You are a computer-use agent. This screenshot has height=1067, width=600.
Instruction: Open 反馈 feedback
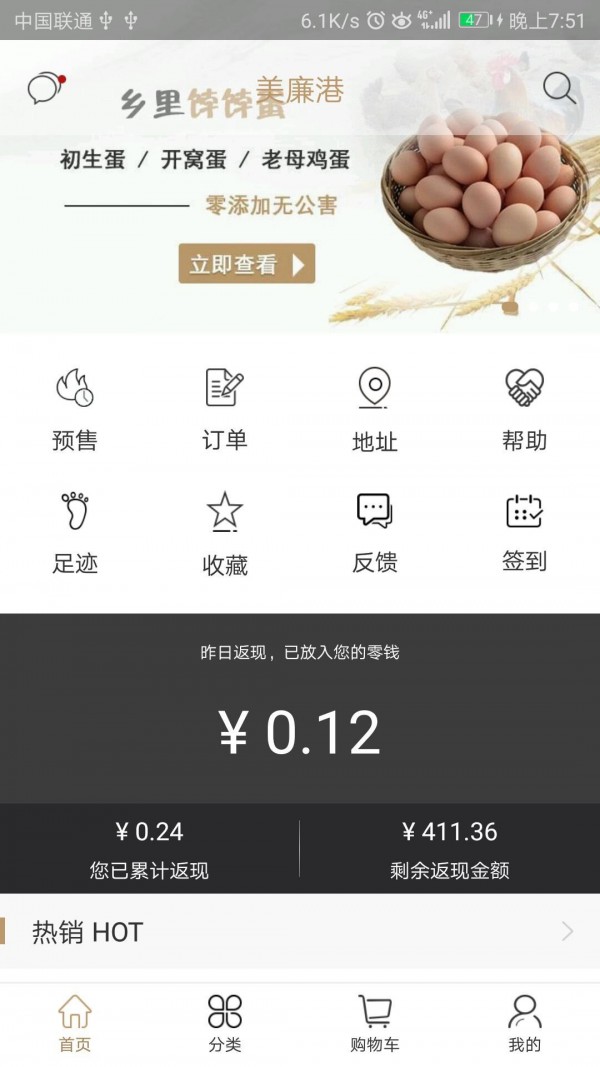coord(375,532)
